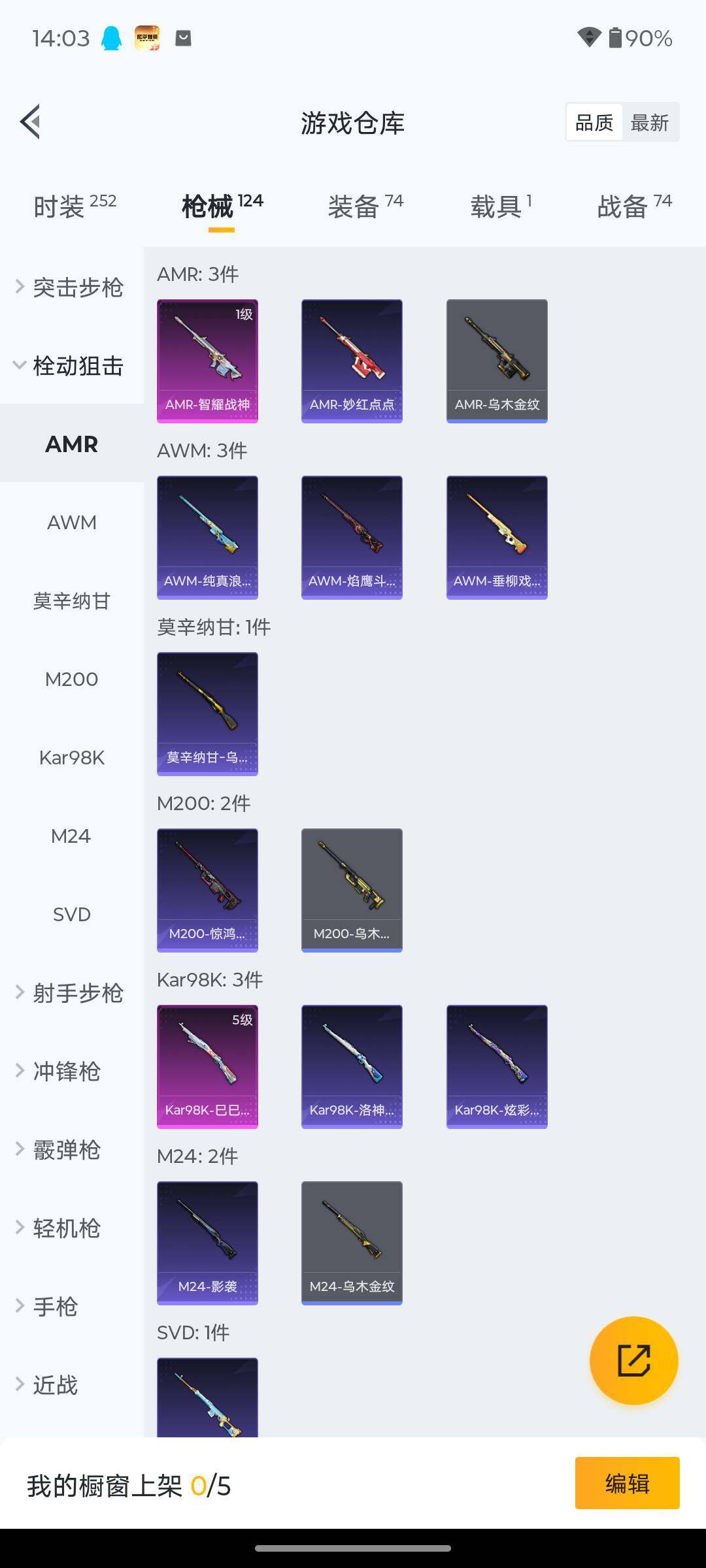The image size is (706, 1568).
Task: Open the AMR-妙红点点 skin
Action: 352,361
